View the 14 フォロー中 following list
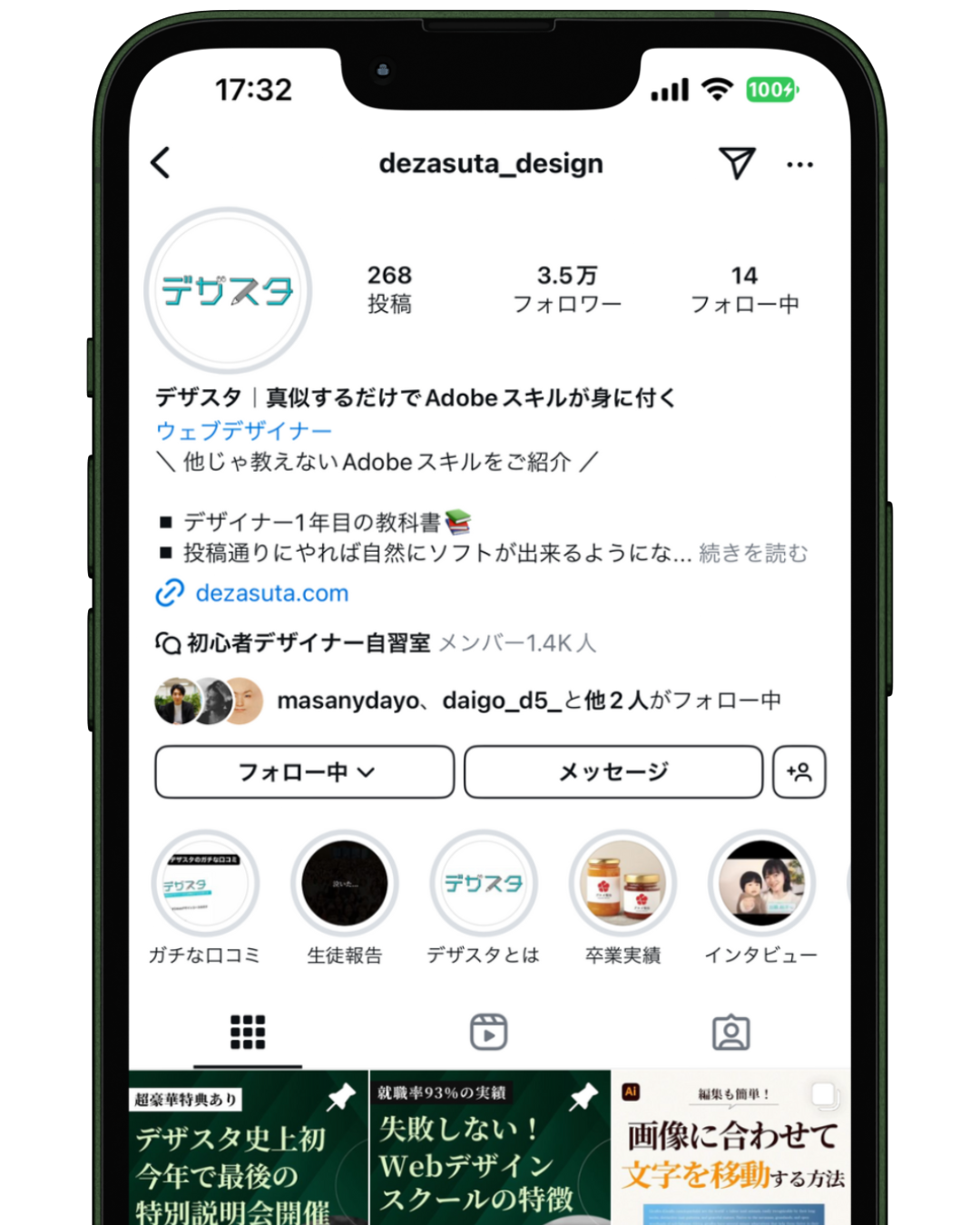This screenshot has width=980, height=1225. click(x=744, y=289)
